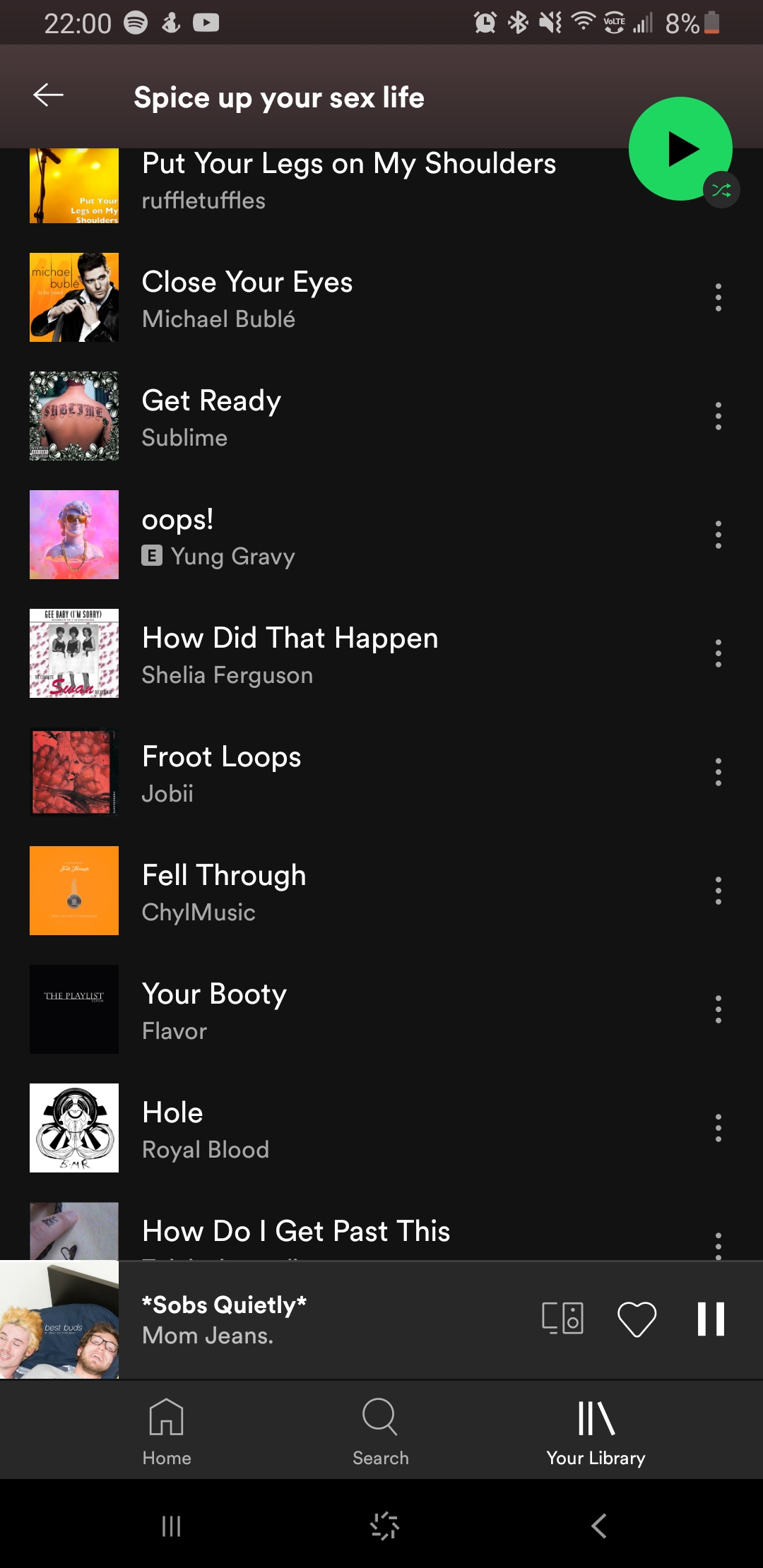Open the devices available icon
This screenshot has height=1568, width=763.
[562, 1319]
